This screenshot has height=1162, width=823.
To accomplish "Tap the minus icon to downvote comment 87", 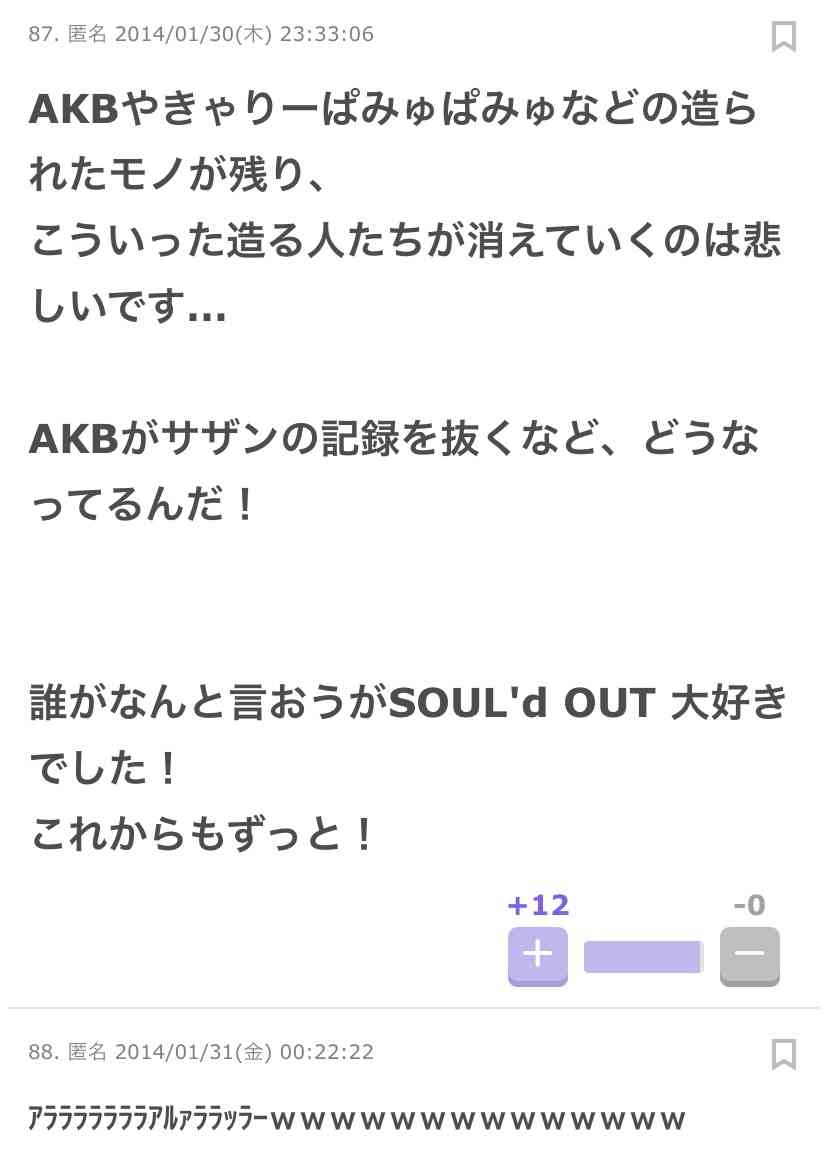I will tap(750, 956).
